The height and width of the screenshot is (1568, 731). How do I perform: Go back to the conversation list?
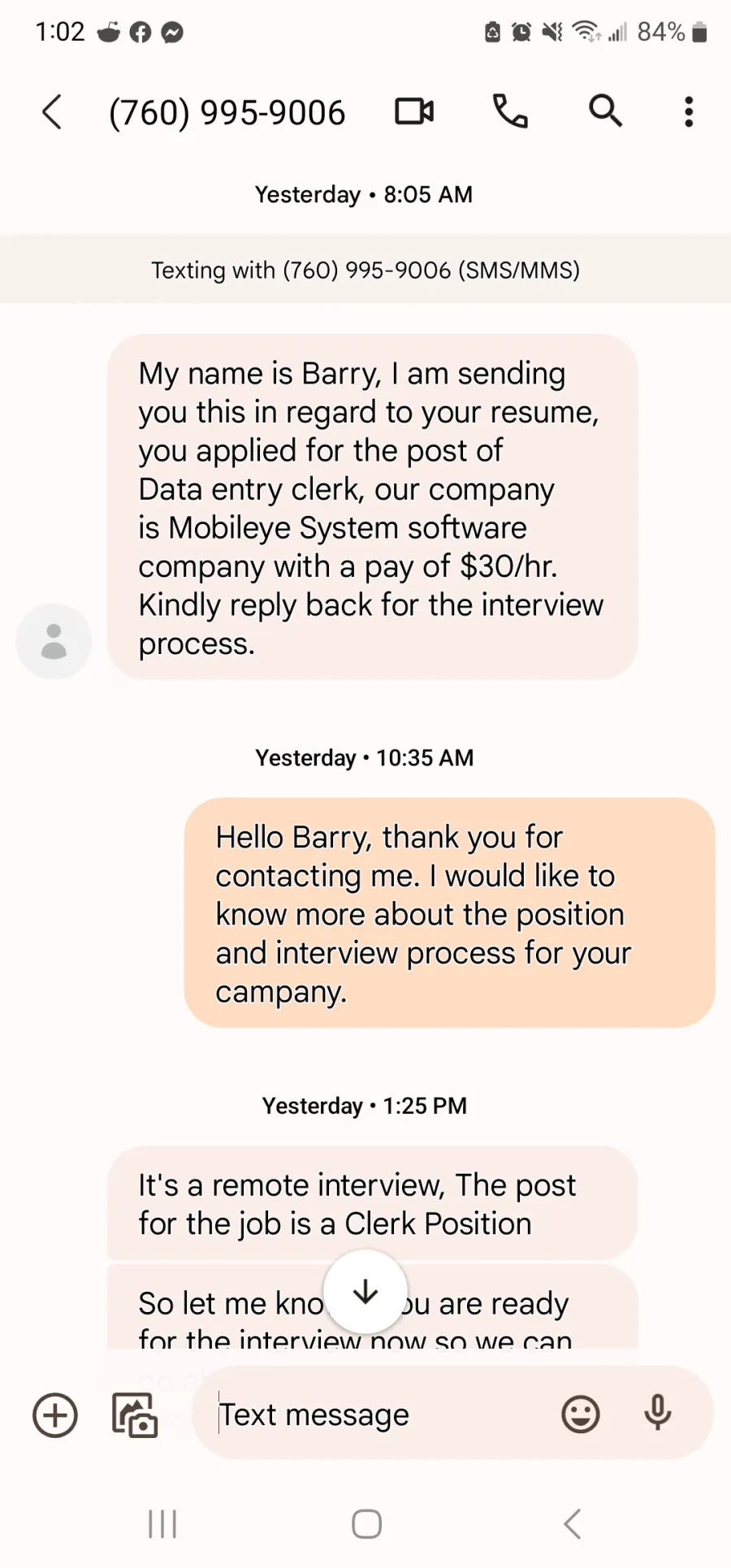click(52, 112)
